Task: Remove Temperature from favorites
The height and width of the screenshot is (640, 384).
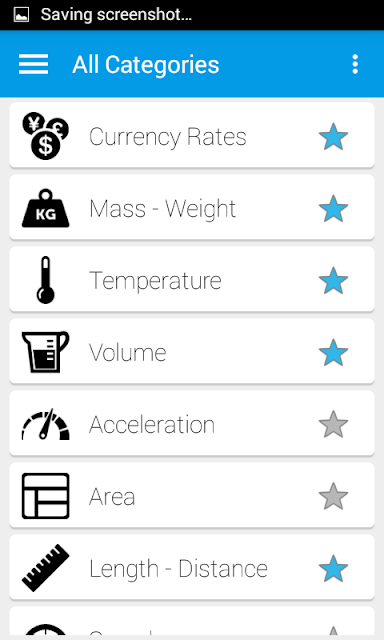Action: (333, 281)
